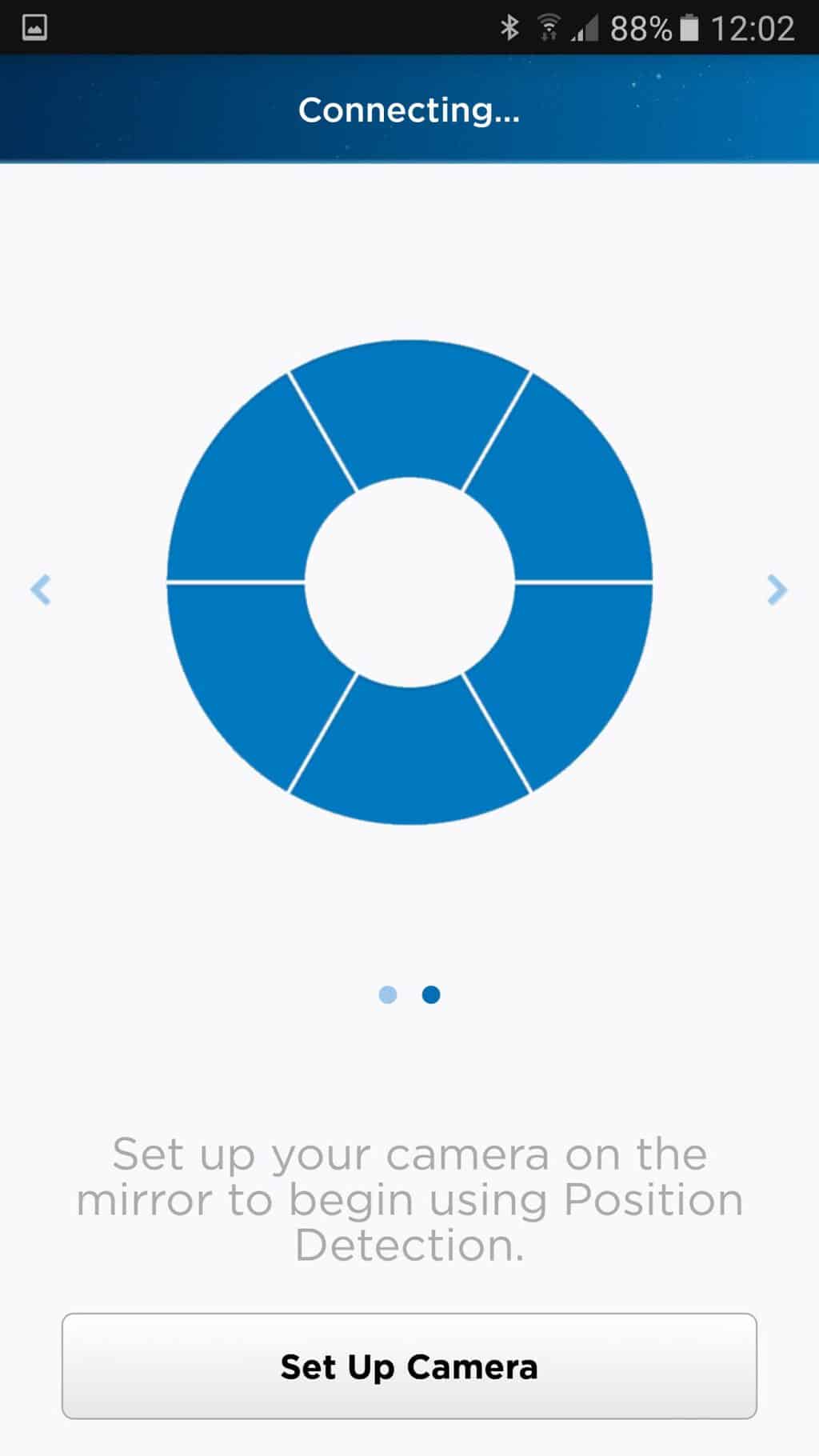This screenshot has width=819, height=1456.
Task: Go to previous slide with left arrow
Action: coord(40,590)
